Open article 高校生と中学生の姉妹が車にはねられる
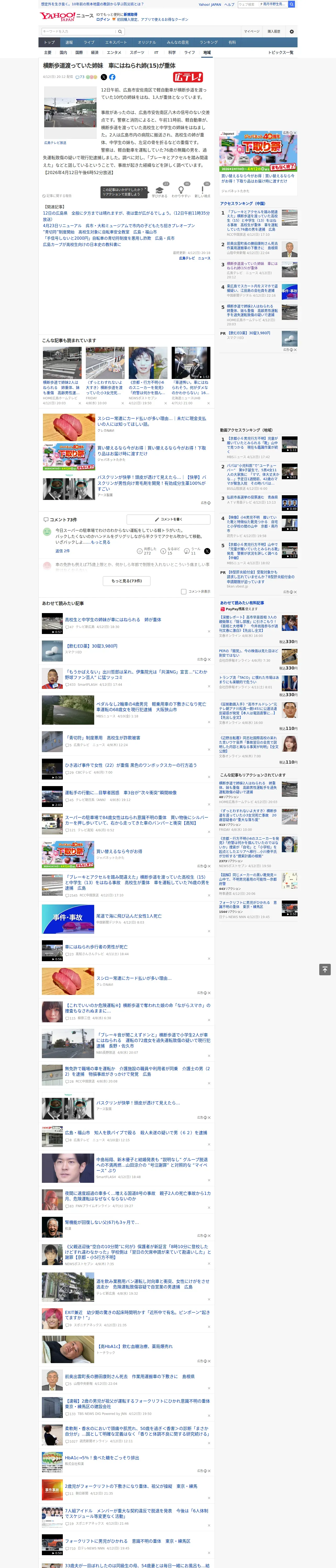The image size is (336, 1568). tap(113, 620)
